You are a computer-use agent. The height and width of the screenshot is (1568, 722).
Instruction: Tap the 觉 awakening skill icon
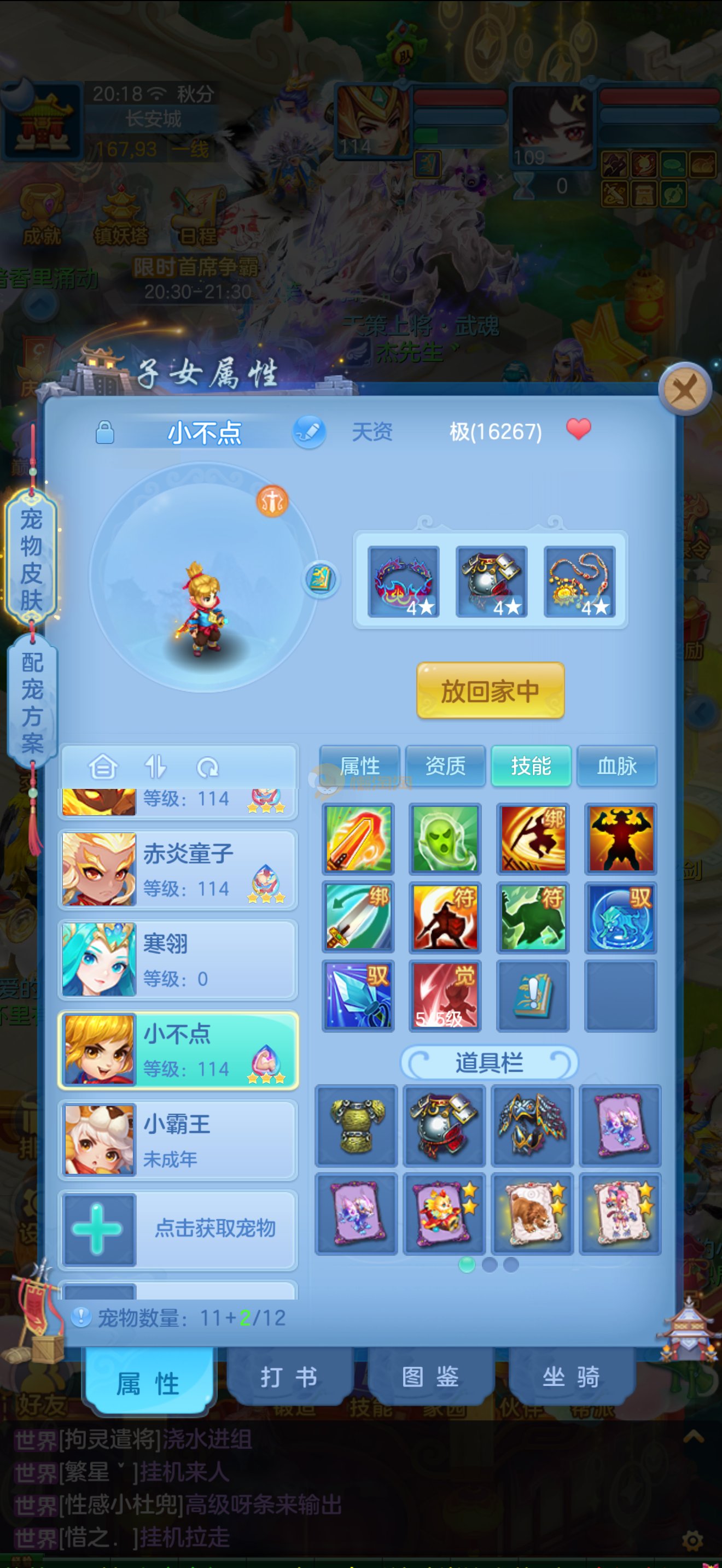point(445,995)
